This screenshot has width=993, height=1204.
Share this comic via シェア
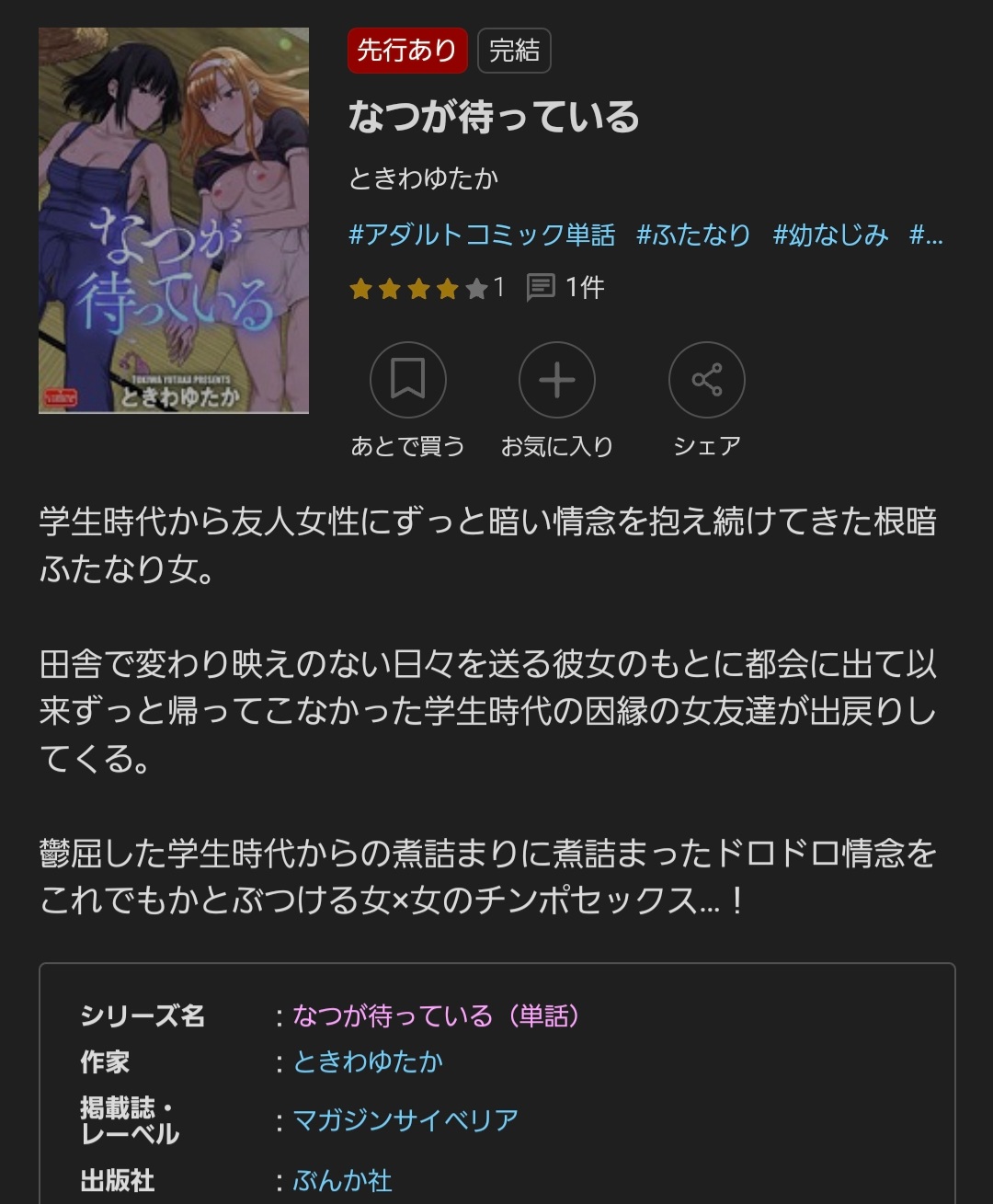point(706,380)
